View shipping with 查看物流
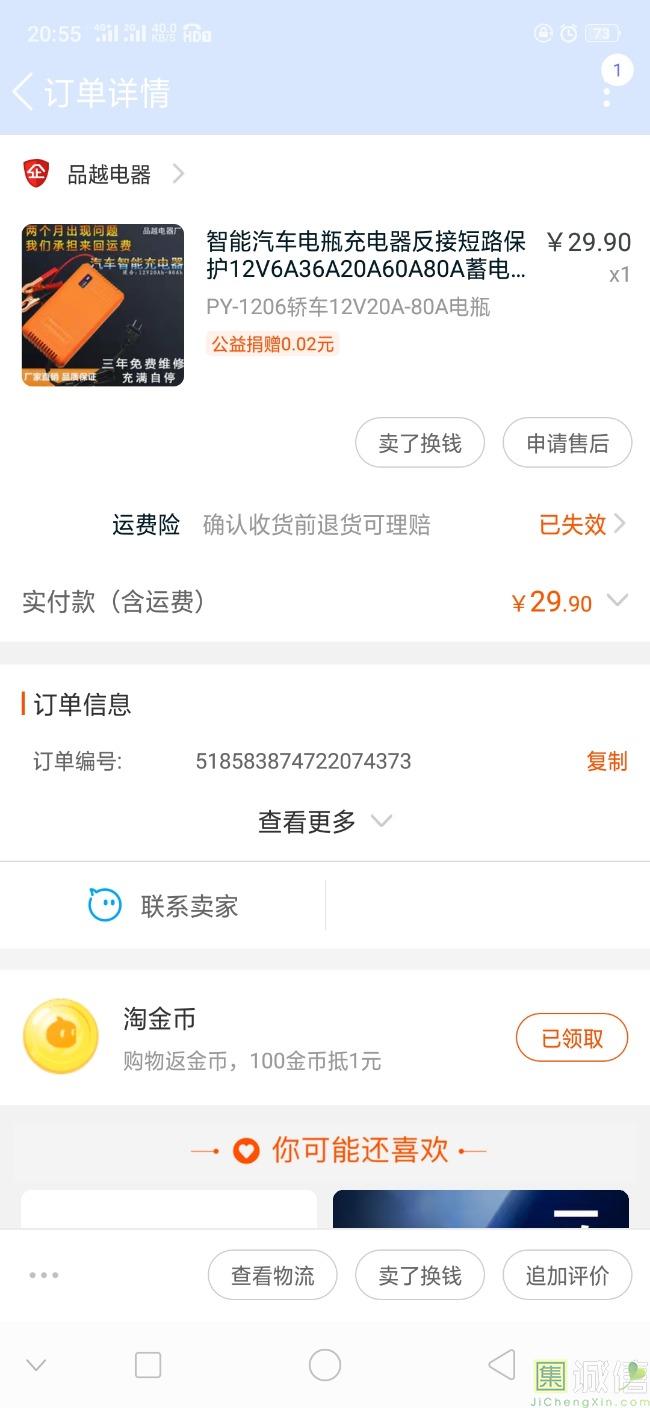This screenshot has width=650, height=1408. [272, 1275]
